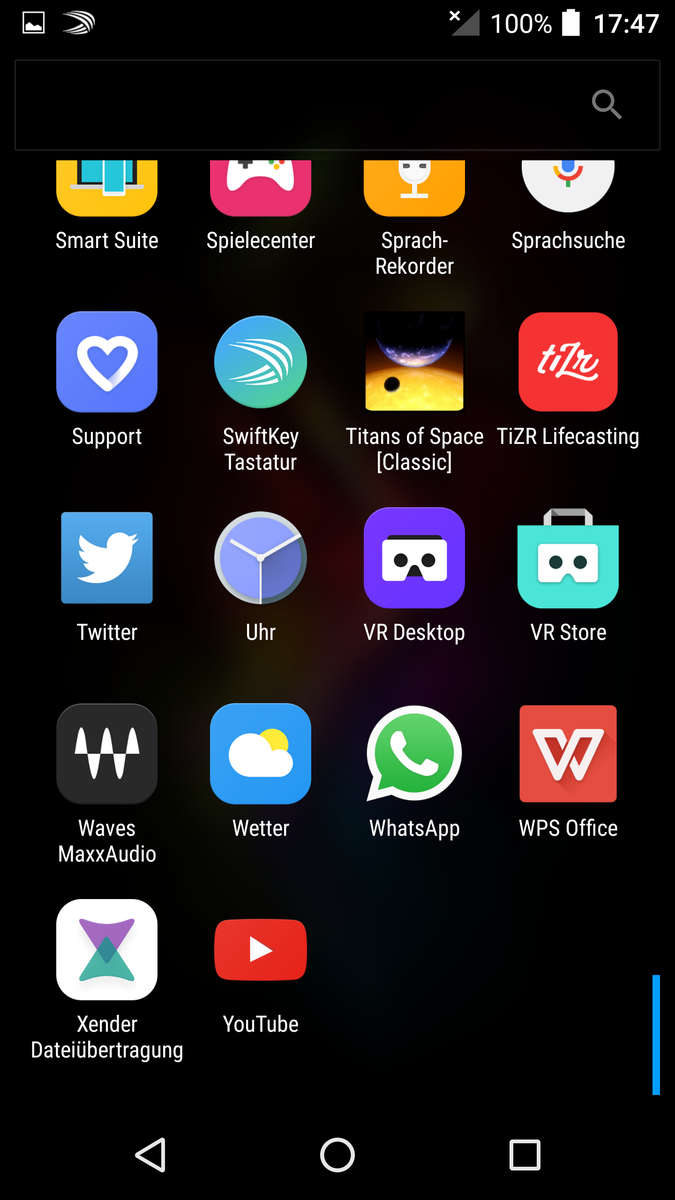675x1200 pixels.
Task: Launch SwiftKey Tastatur
Action: coord(261,362)
